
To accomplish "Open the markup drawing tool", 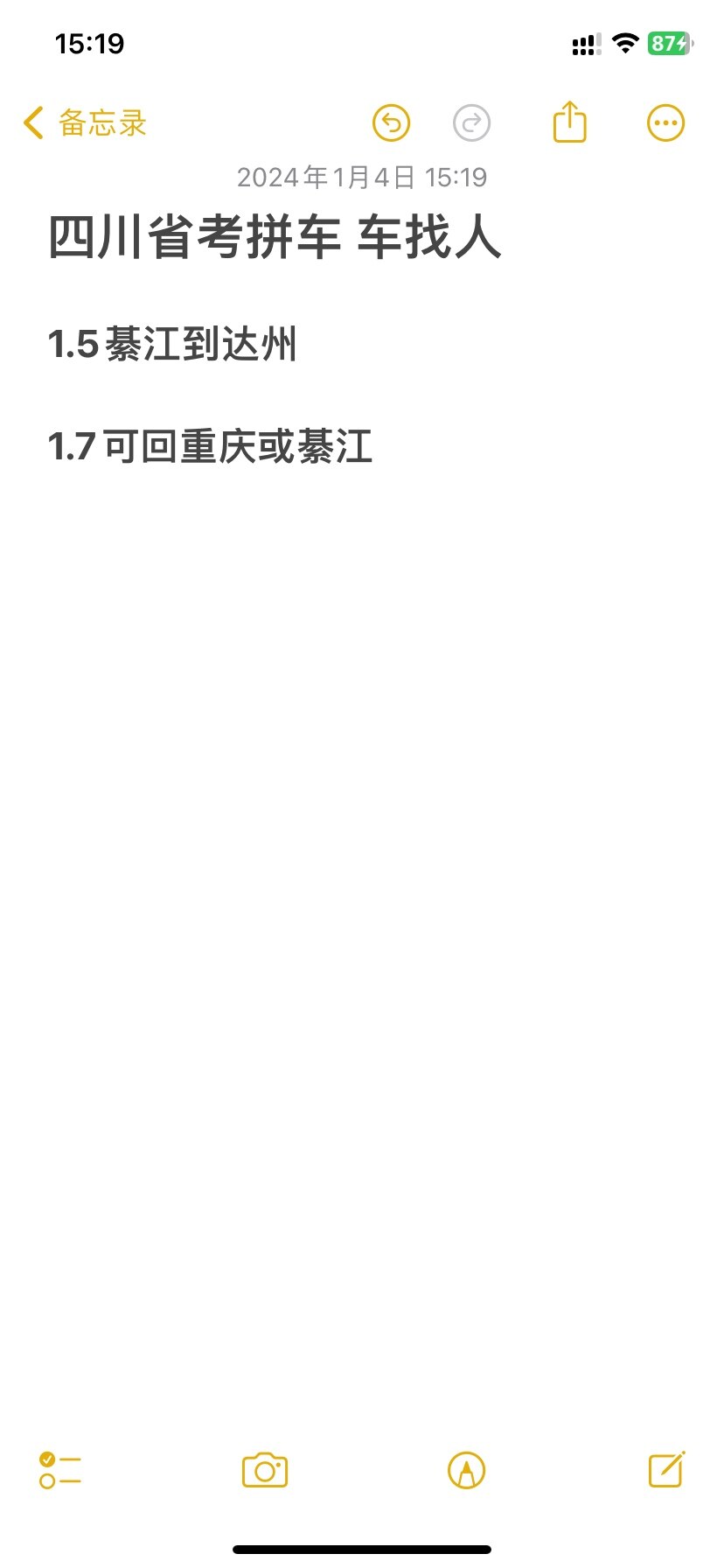I will tap(466, 1471).
